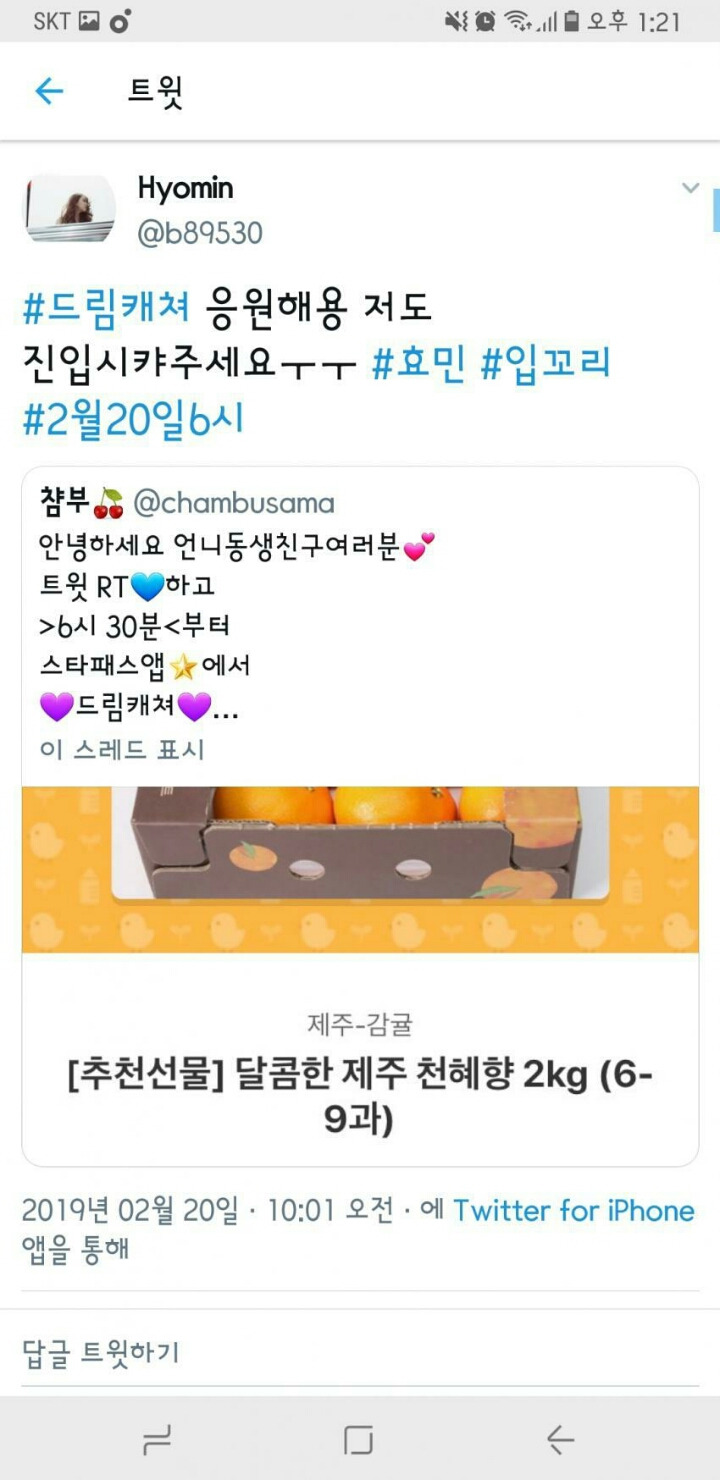Go back using the top-left arrow
The image size is (720, 1480).
point(49,92)
